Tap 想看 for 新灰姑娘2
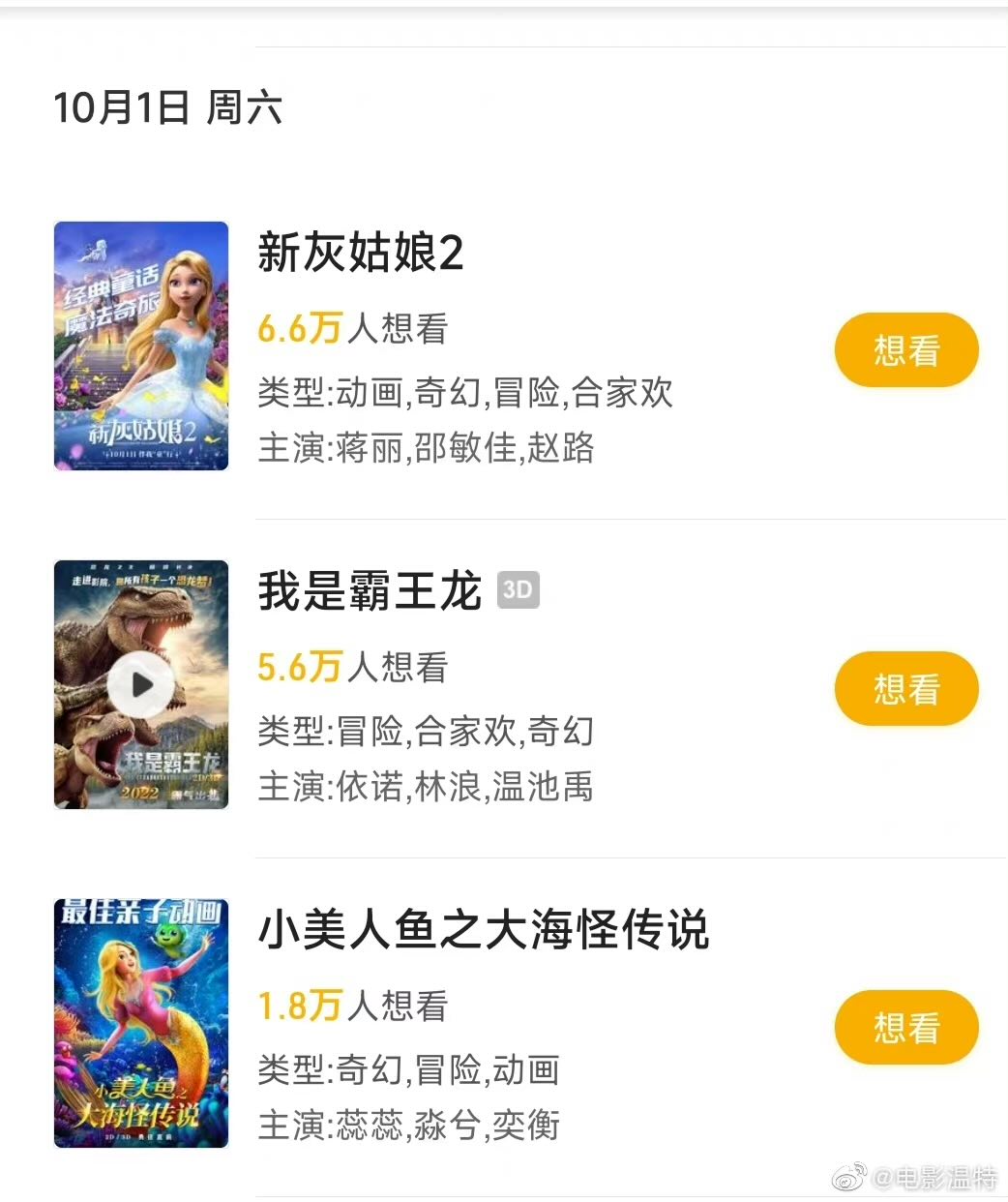Image resolution: width=1008 pixels, height=1202 pixels. pos(906,350)
